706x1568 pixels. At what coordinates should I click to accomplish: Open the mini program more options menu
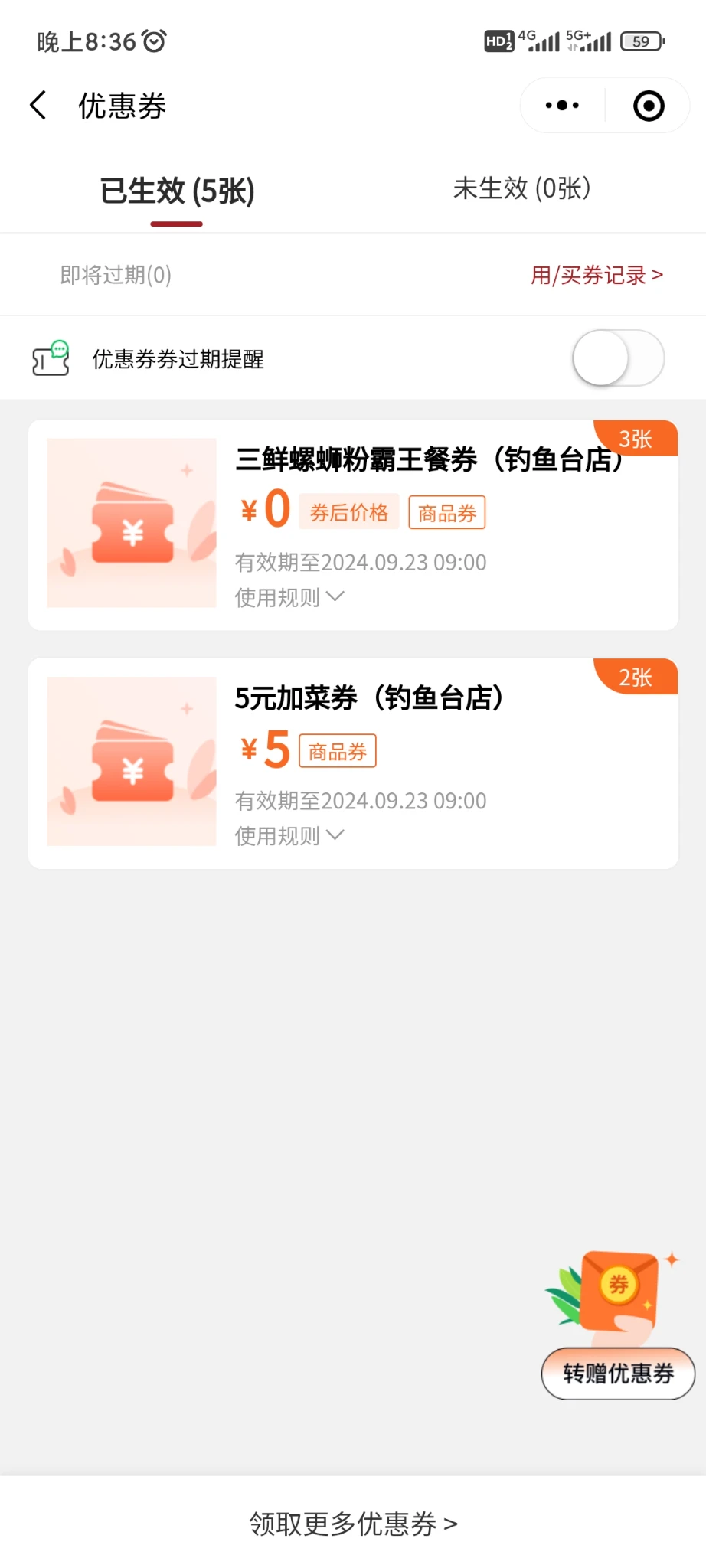[x=562, y=106]
